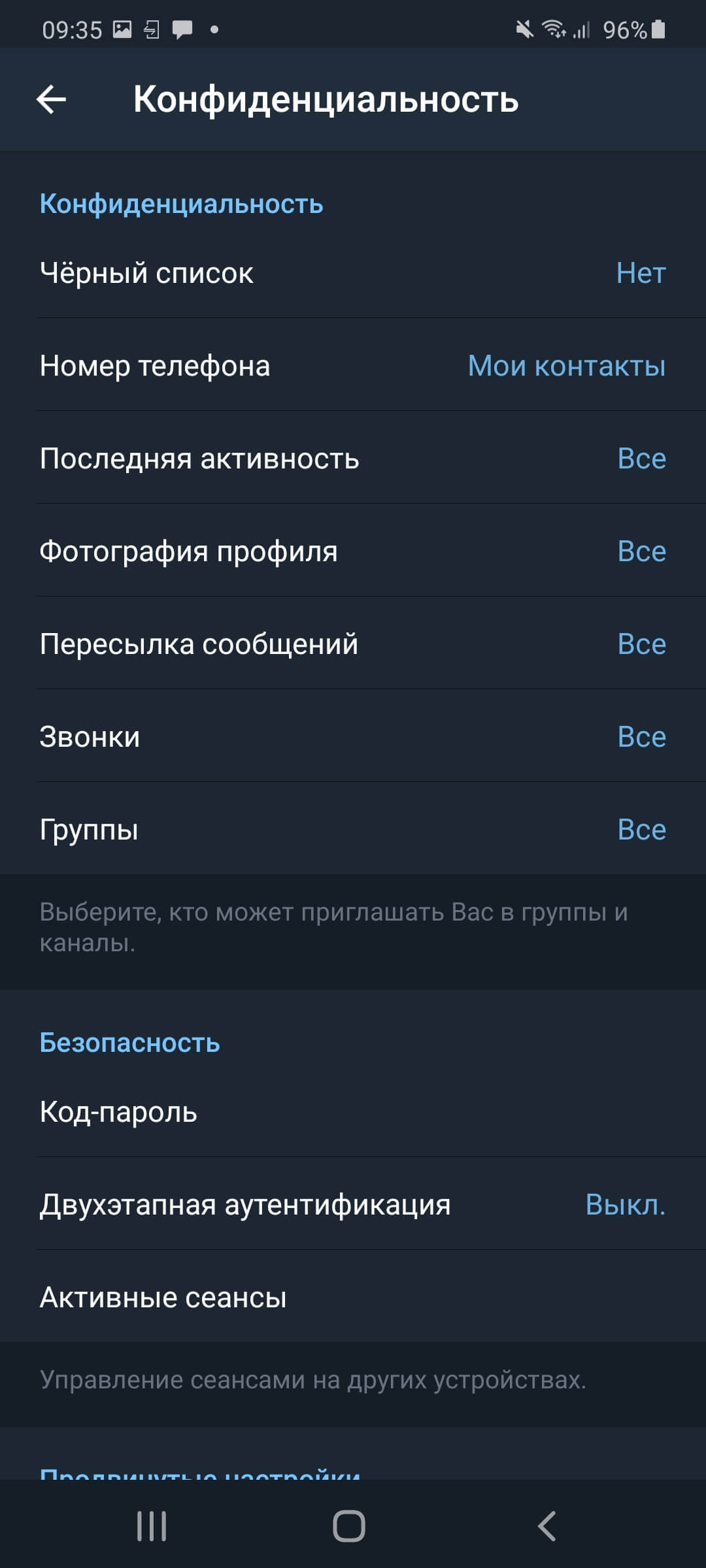Change Последняя активность visibility

pos(353,459)
